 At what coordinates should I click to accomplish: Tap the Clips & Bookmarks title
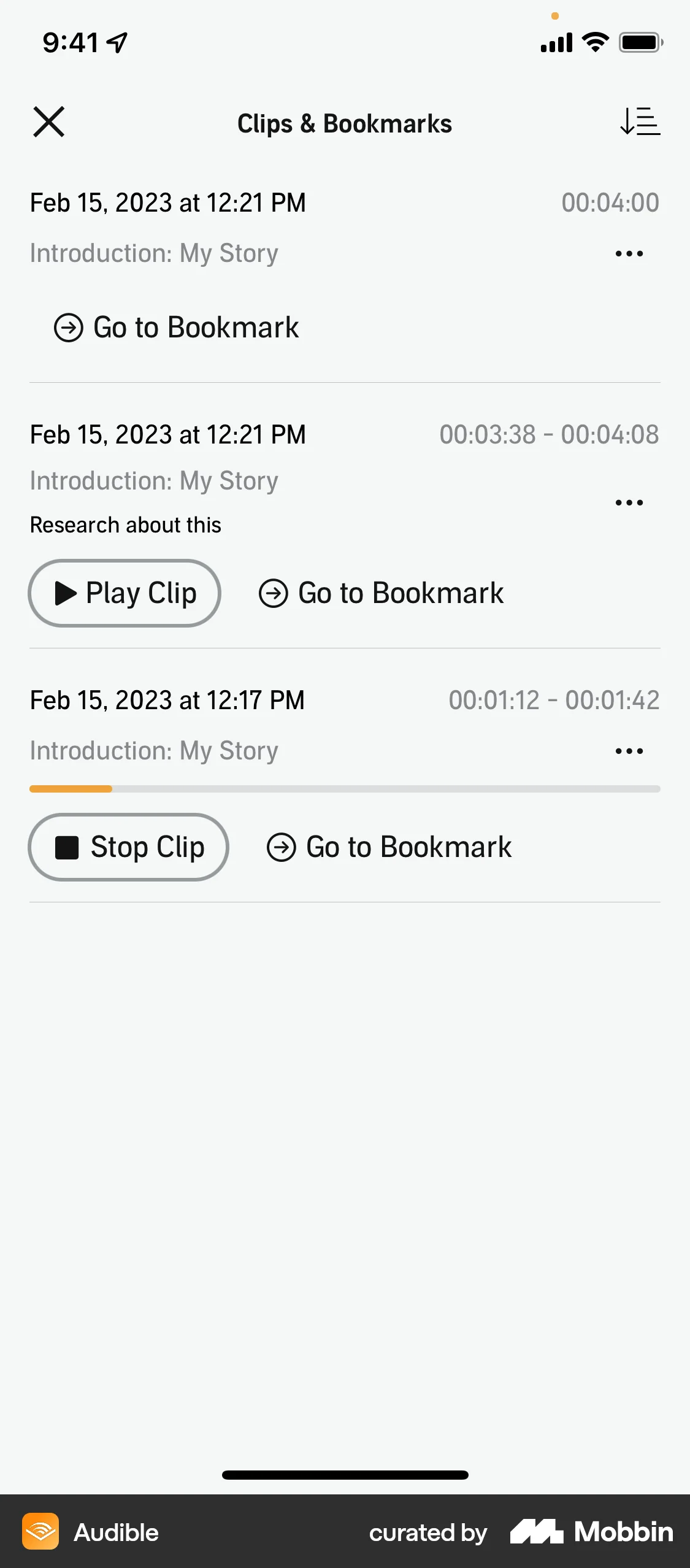pos(343,123)
